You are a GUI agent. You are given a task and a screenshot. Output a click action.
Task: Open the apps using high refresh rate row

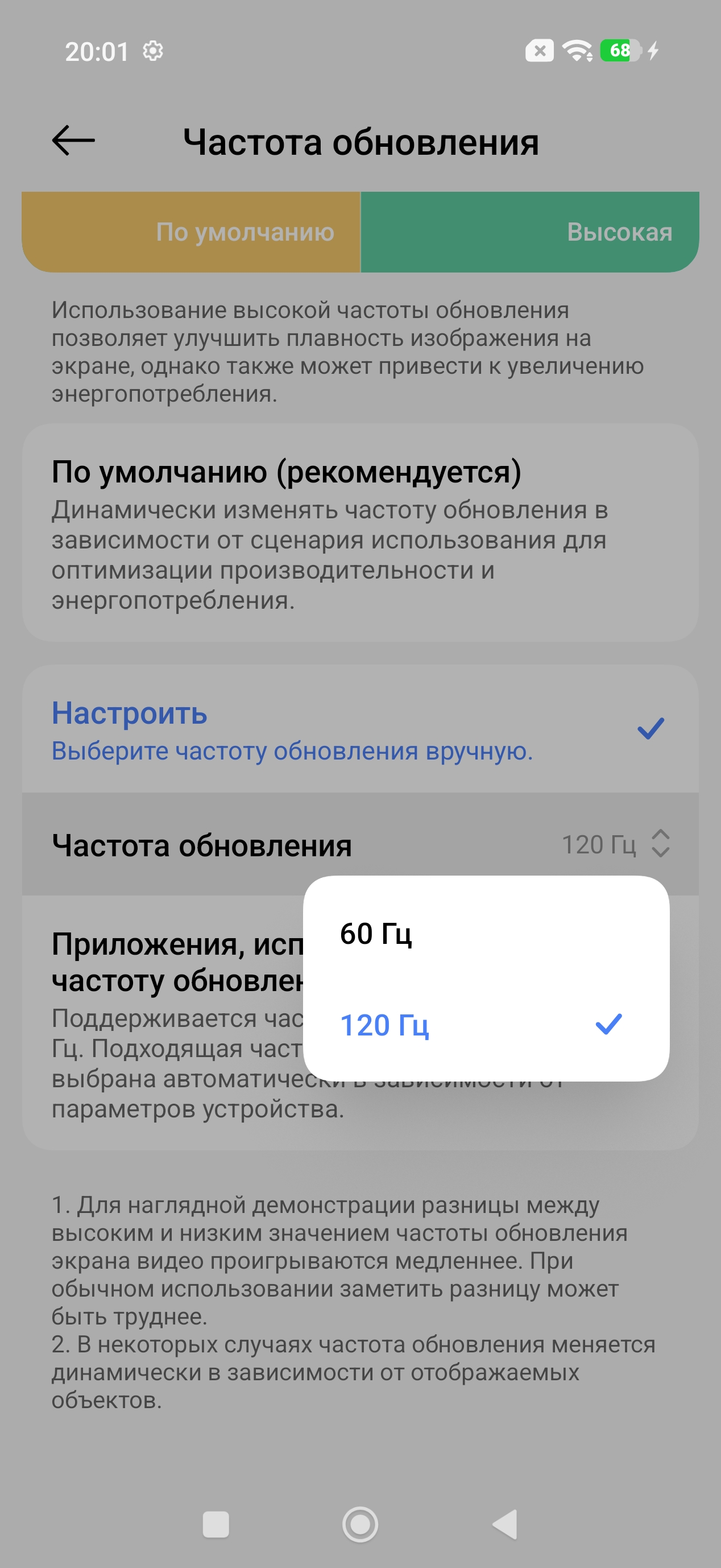164,1022
